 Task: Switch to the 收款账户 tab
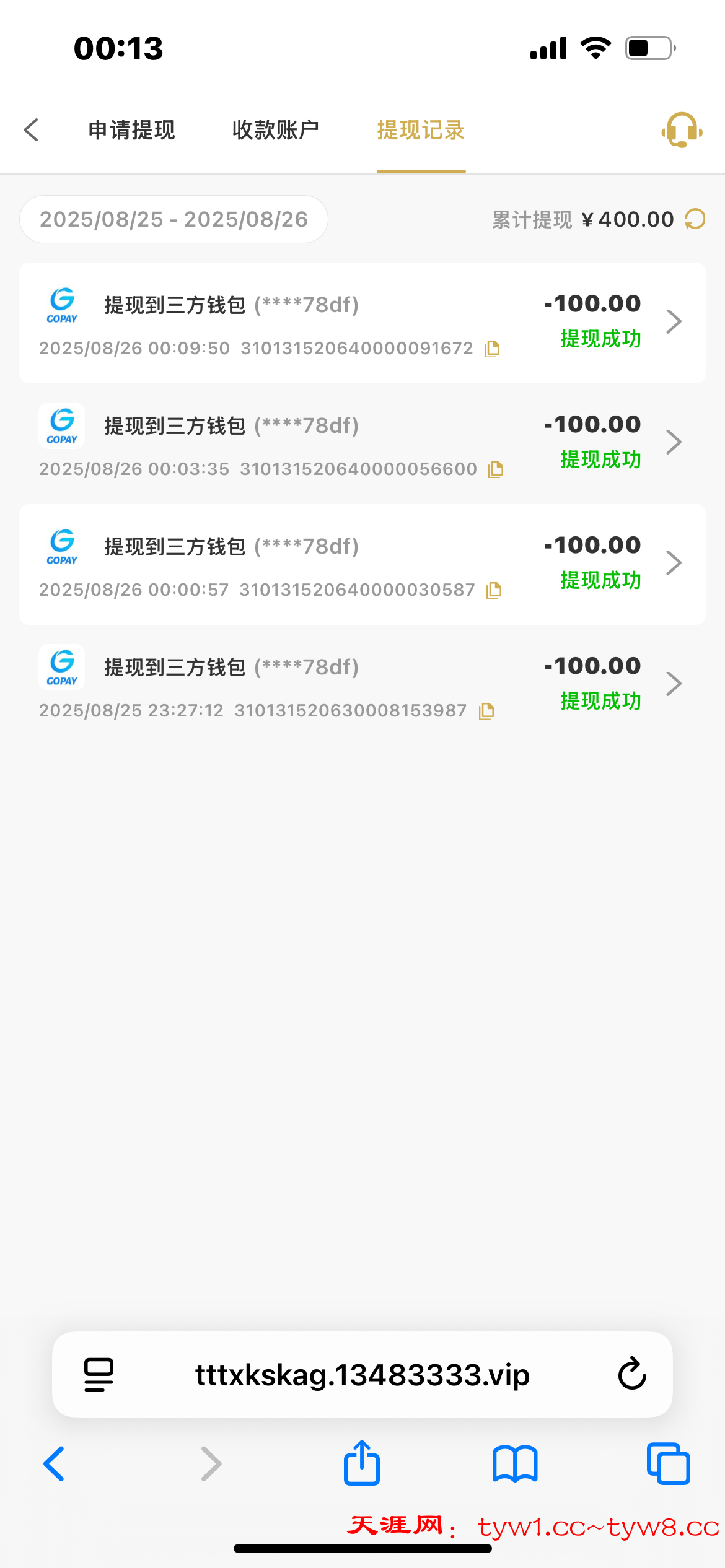coord(275,130)
